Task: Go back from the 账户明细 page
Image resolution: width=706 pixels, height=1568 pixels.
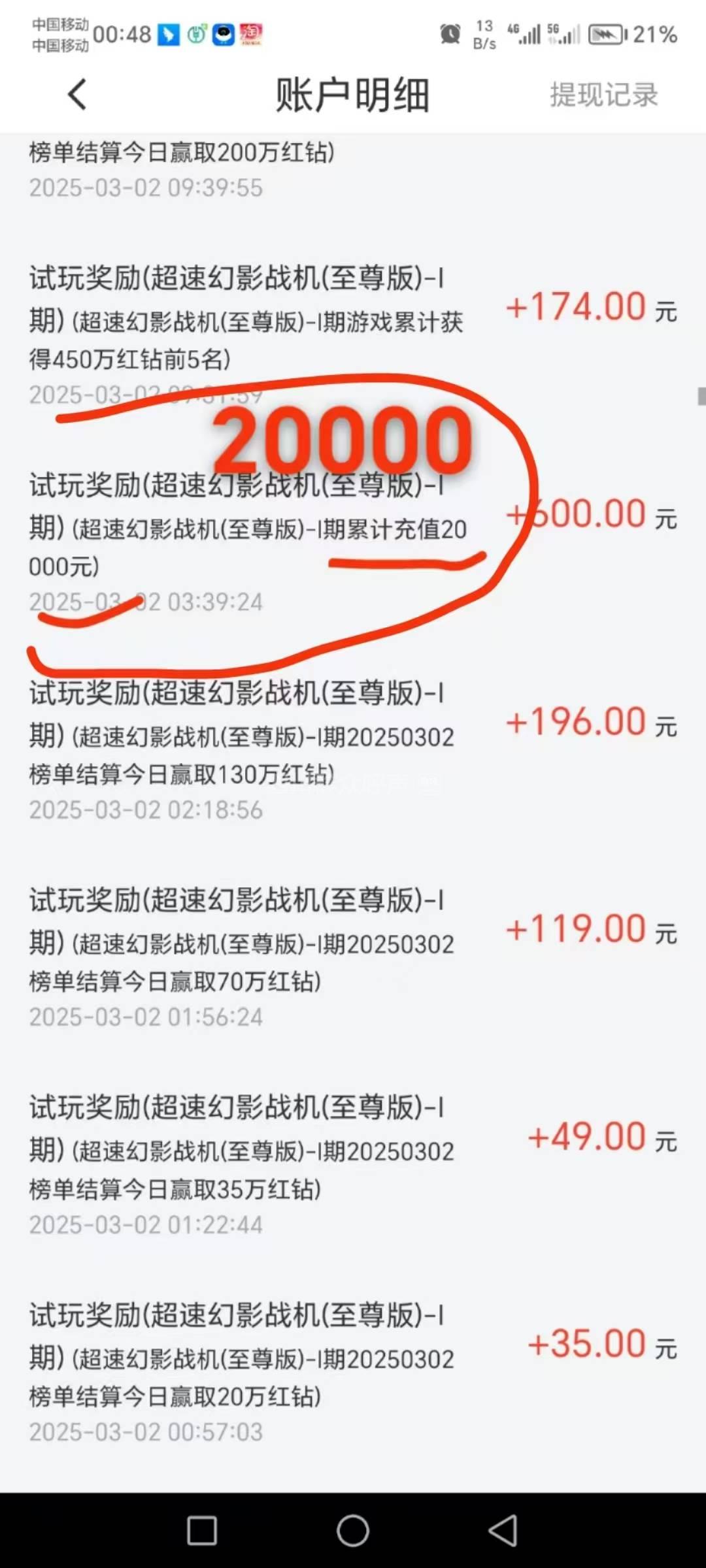Action: pyautogui.click(x=77, y=95)
